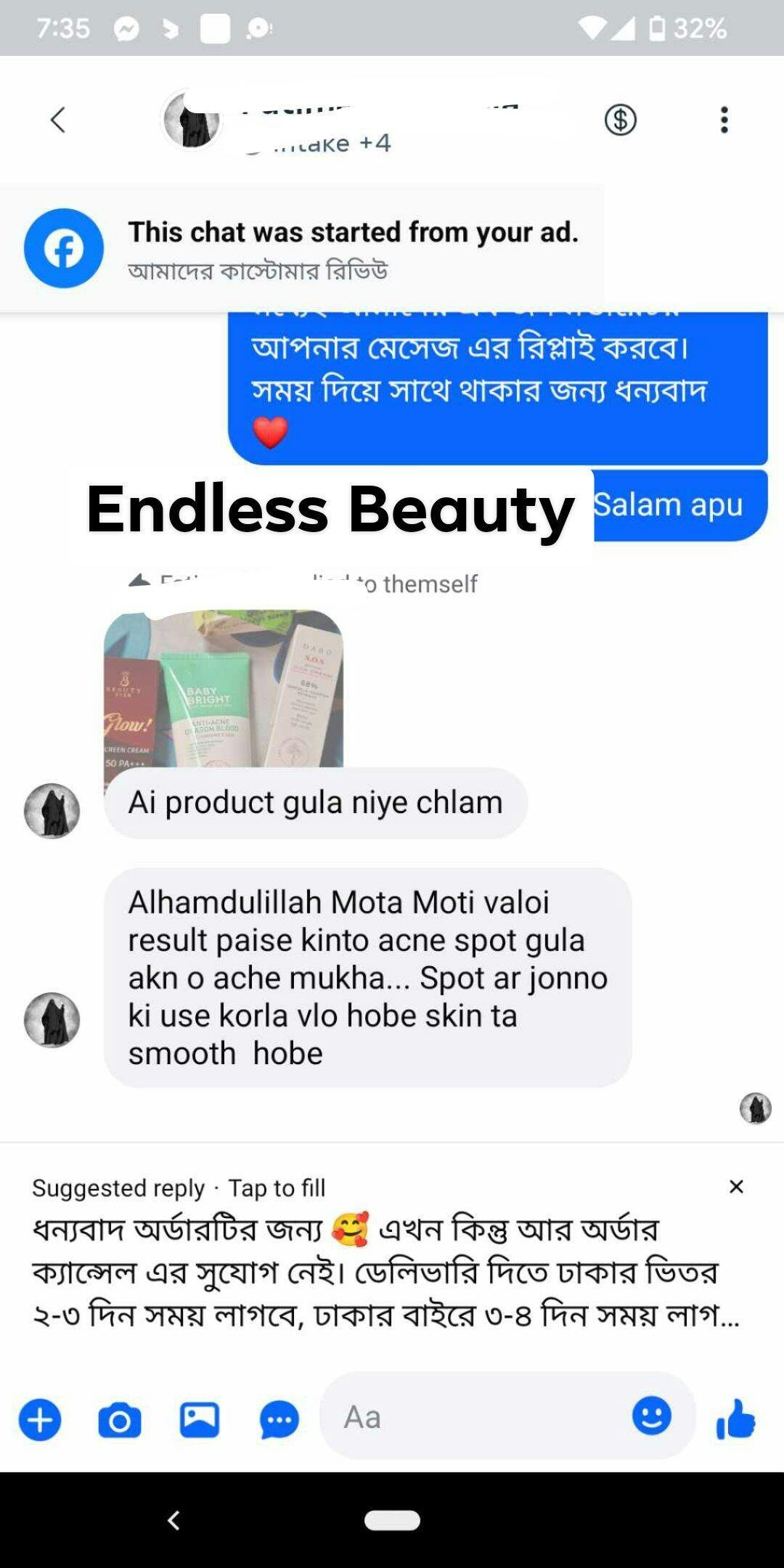Open the payment dollar icon
Image resolution: width=784 pixels, height=1568 pixels.
[x=620, y=120]
